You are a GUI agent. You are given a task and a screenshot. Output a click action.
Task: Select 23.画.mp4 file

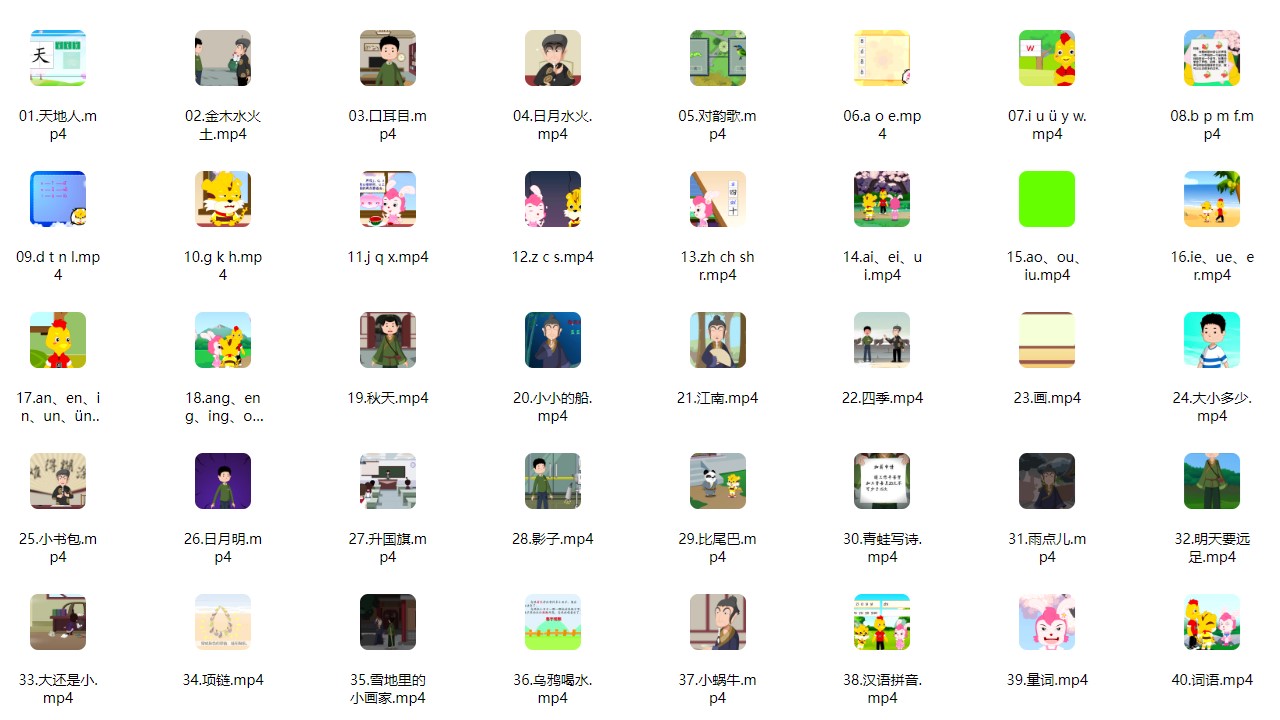pos(1047,340)
